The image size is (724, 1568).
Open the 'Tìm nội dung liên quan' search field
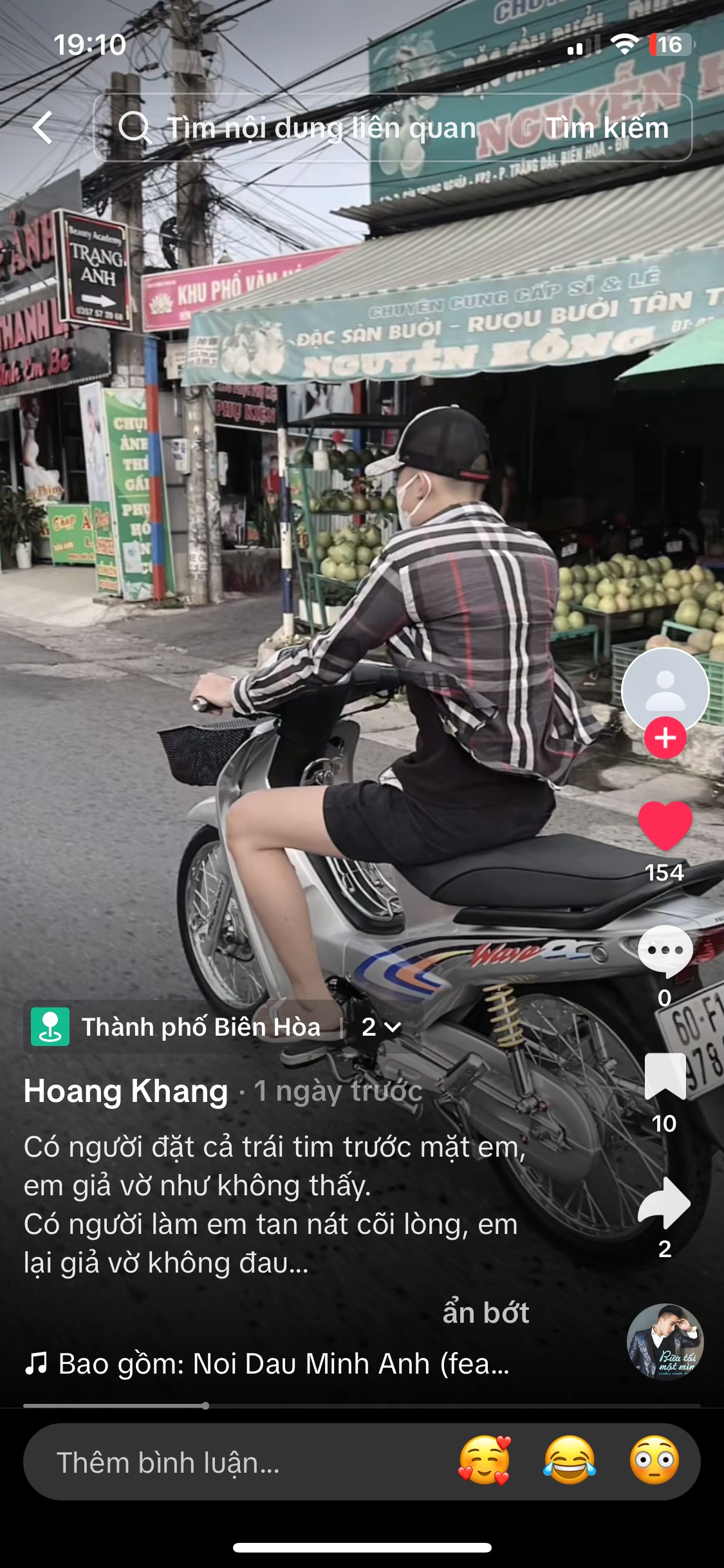tap(309, 127)
